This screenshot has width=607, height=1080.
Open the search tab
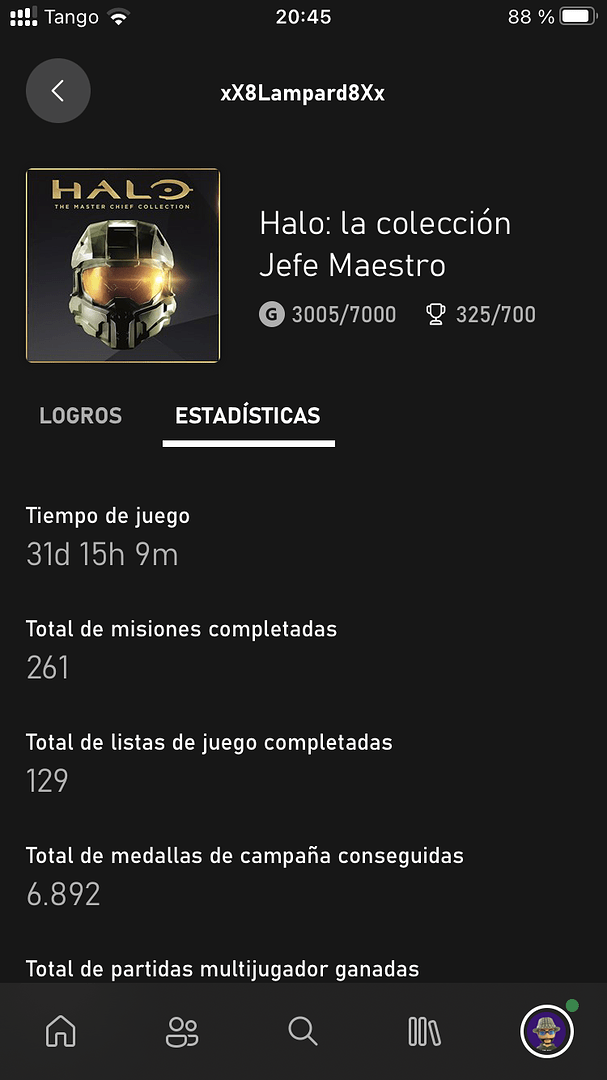point(302,1031)
